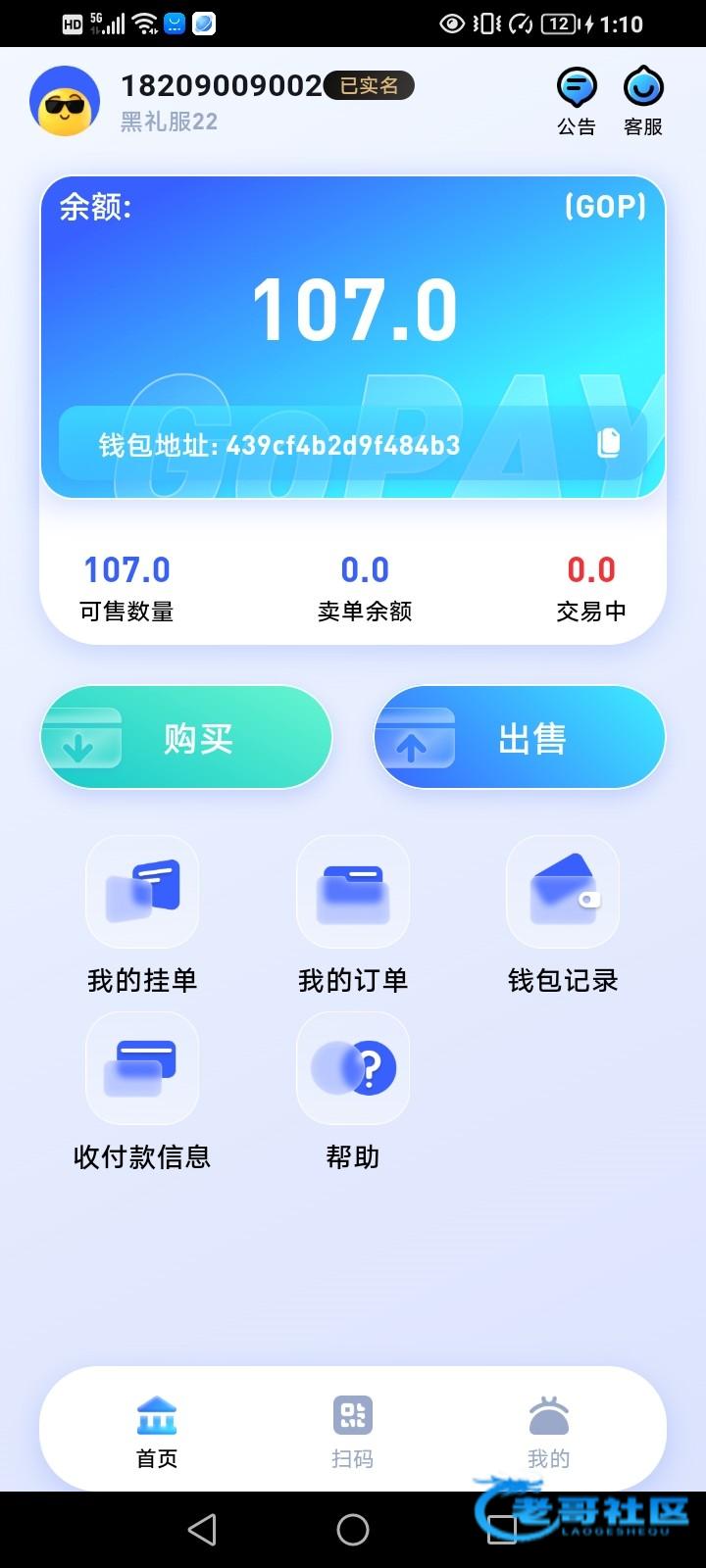Switch to the 我的 profile tab
706x1568 pixels.
click(x=548, y=1431)
